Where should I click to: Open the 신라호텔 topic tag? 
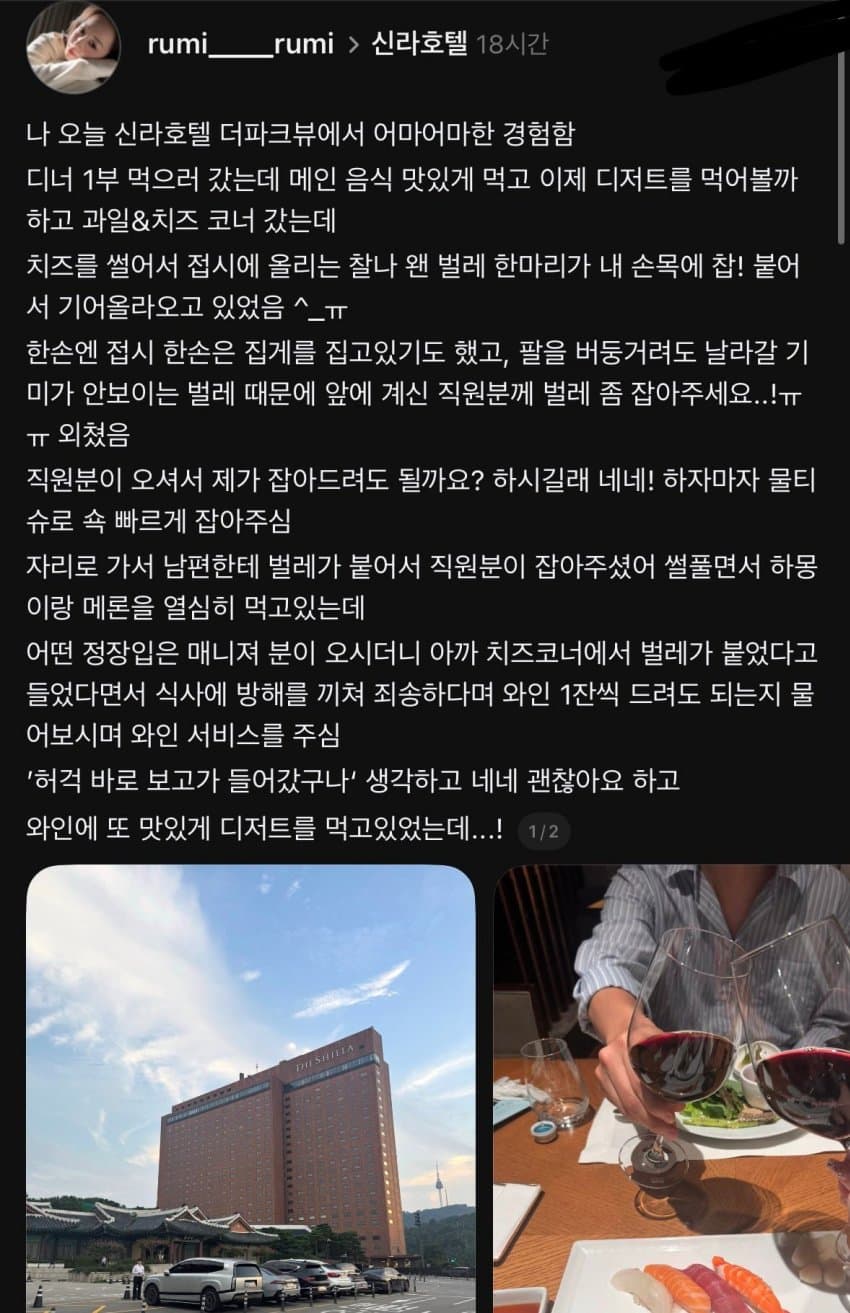point(419,44)
